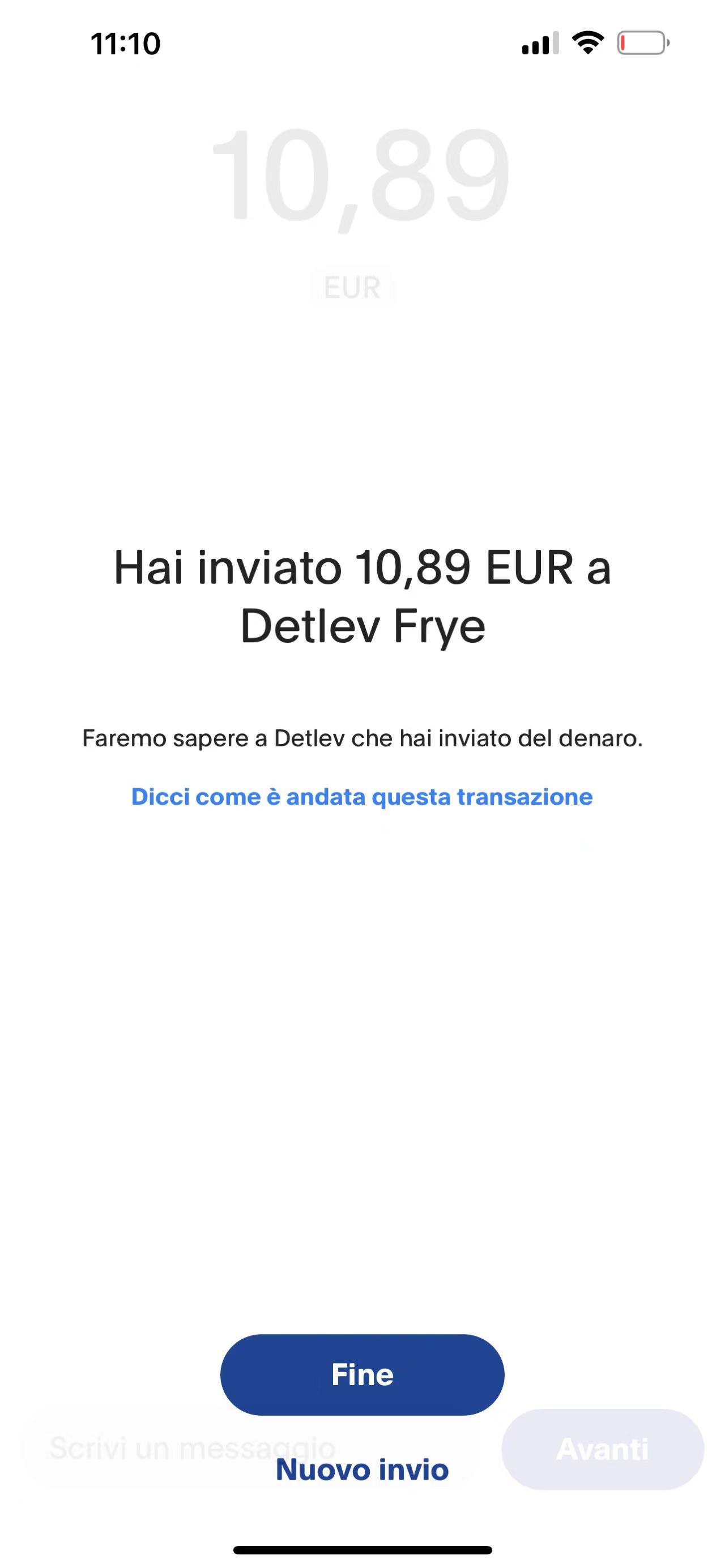
Task: Tap the Fine button to finish
Action: point(362,1374)
